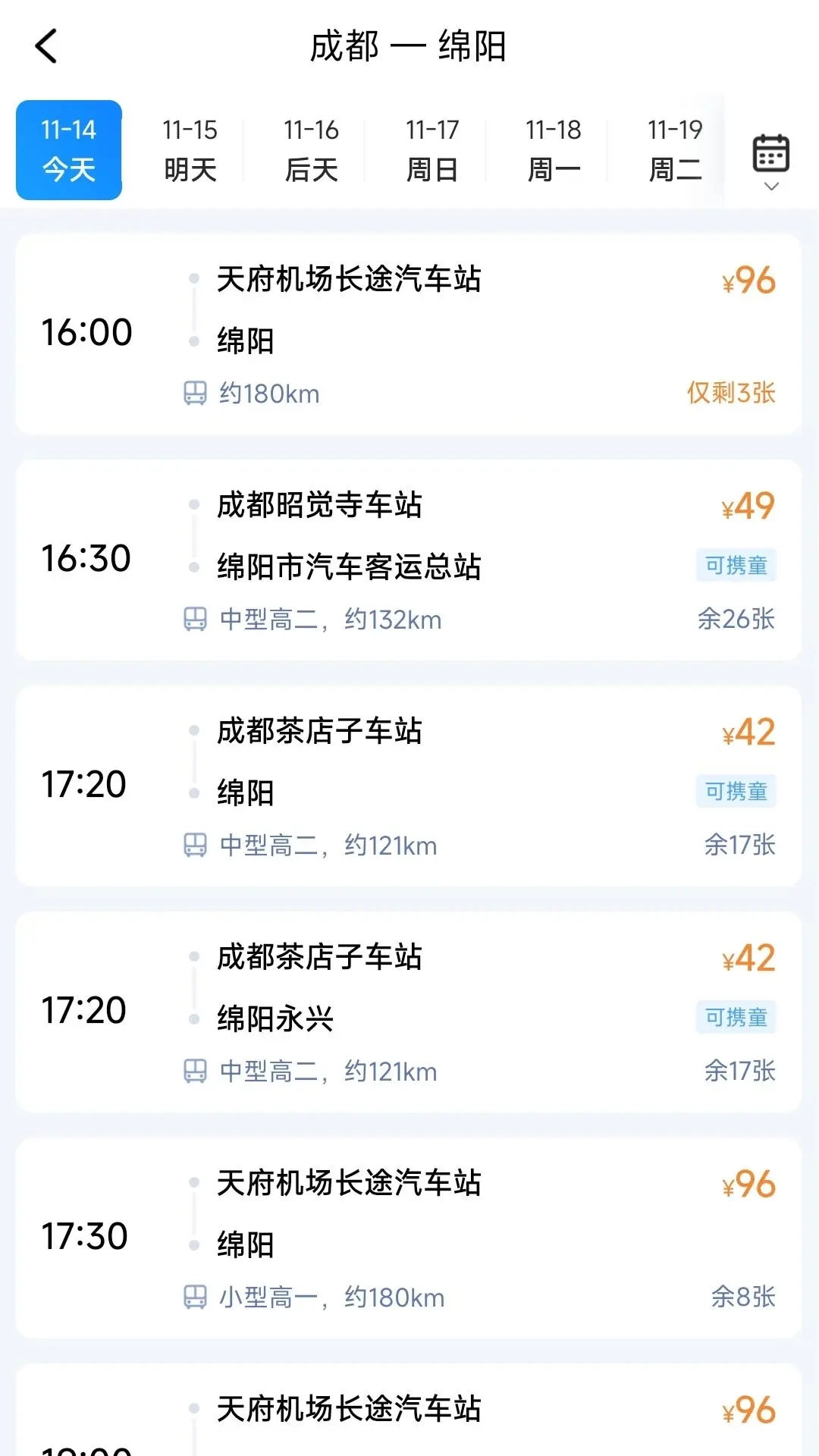Tap the bus icon on the 17:20 绵阳 listing

[x=196, y=845]
